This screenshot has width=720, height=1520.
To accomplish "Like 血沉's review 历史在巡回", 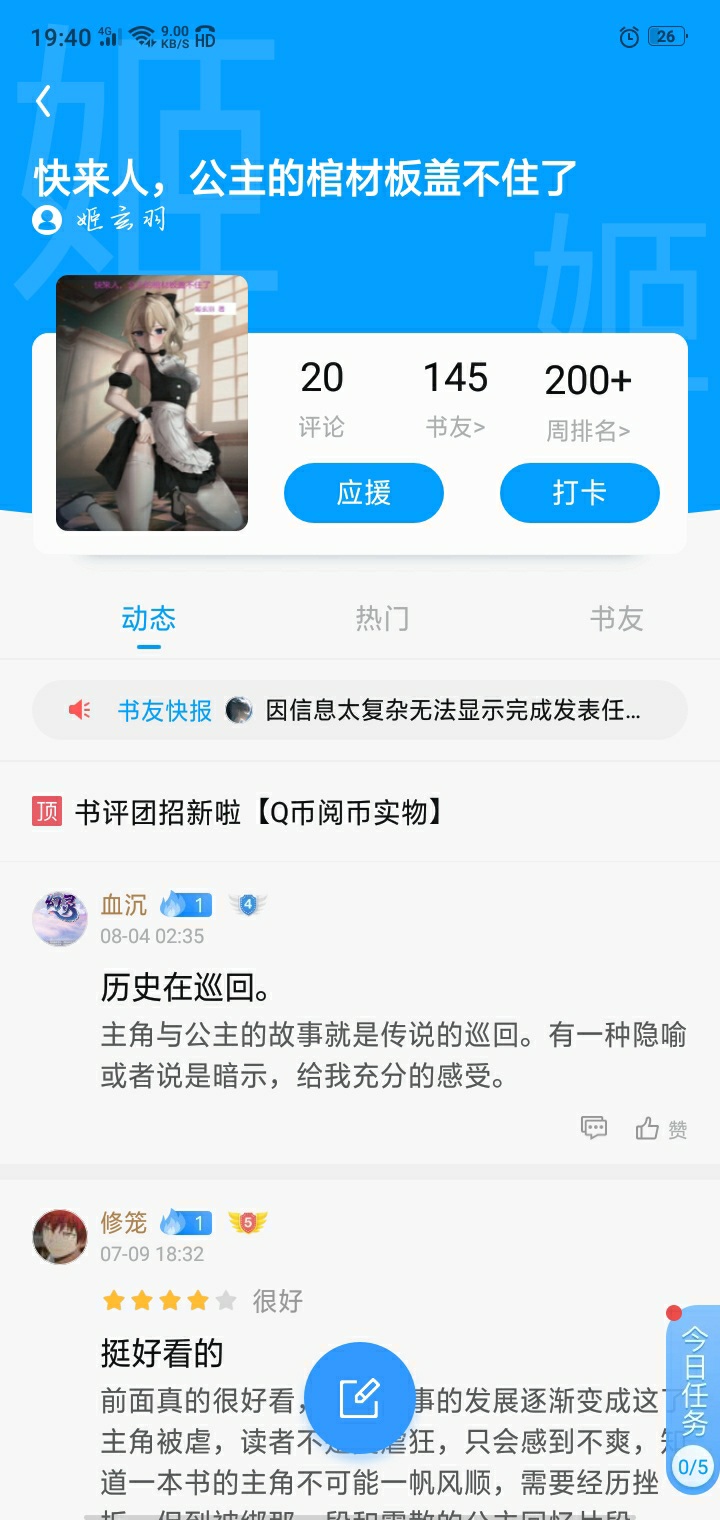I will [661, 1129].
